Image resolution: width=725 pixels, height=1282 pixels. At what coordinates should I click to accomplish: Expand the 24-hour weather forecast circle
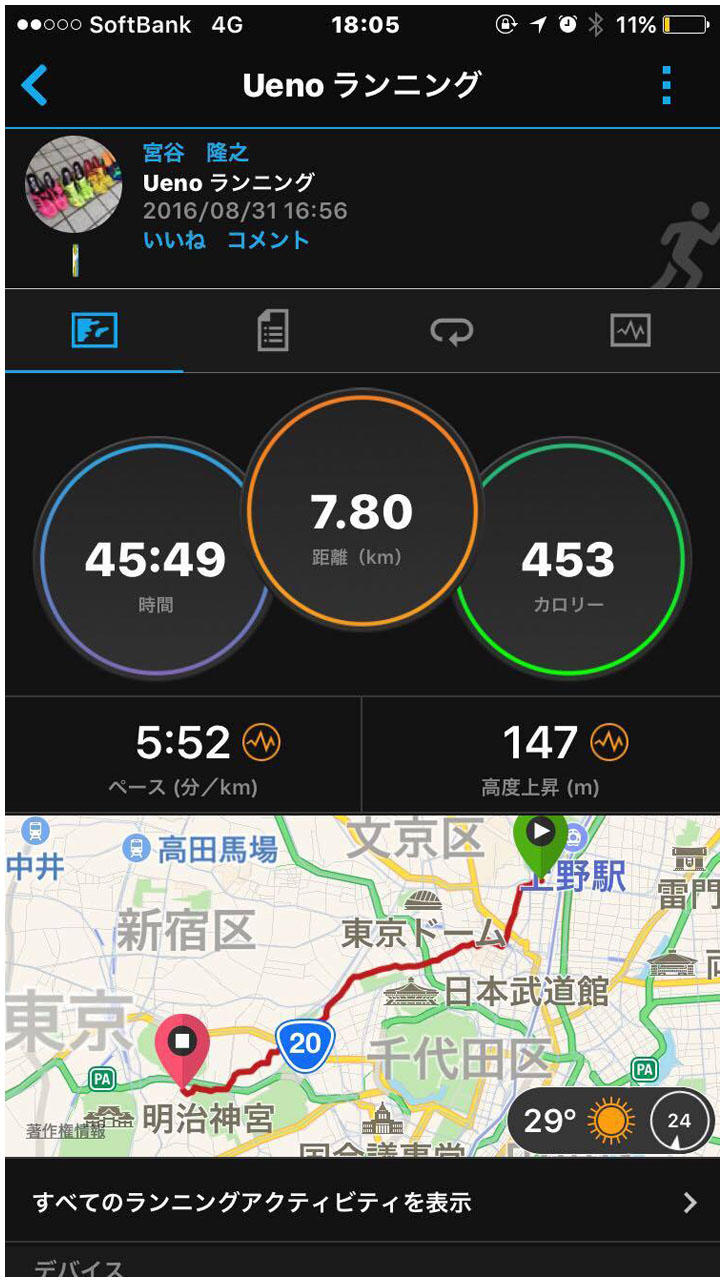click(x=679, y=1121)
